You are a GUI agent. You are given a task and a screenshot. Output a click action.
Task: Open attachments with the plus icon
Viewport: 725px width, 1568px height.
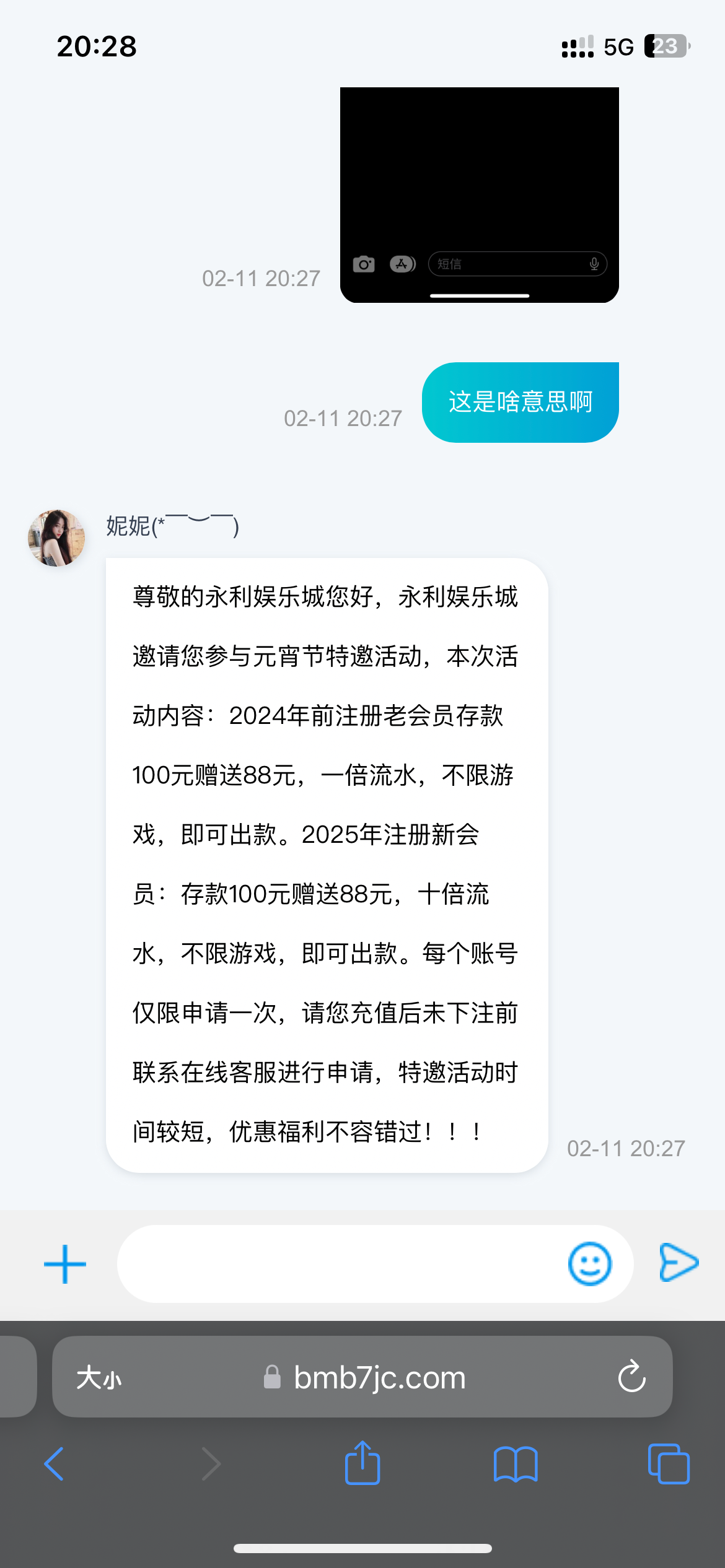[64, 1263]
